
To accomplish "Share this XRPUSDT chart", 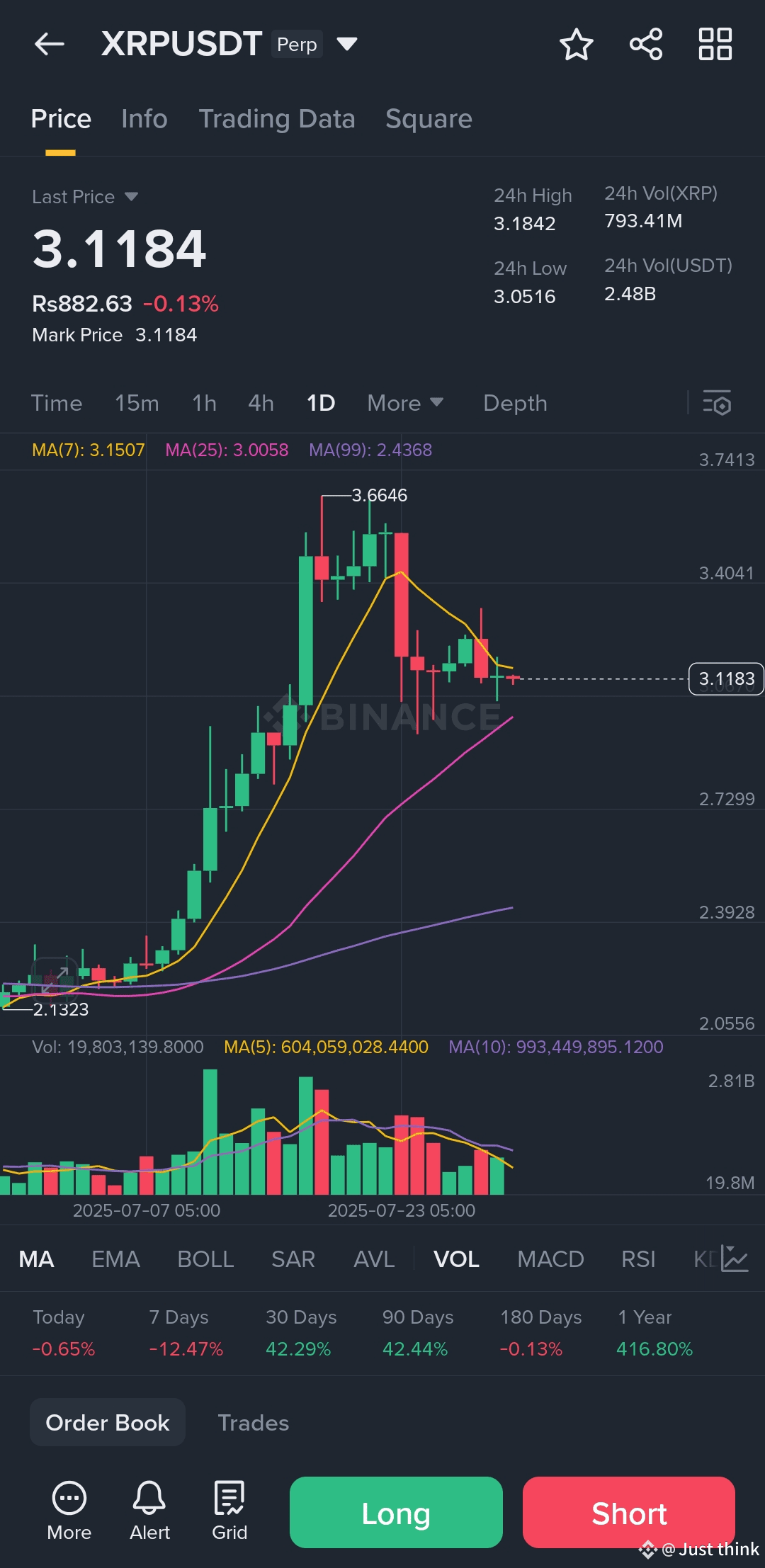I will click(x=646, y=44).
